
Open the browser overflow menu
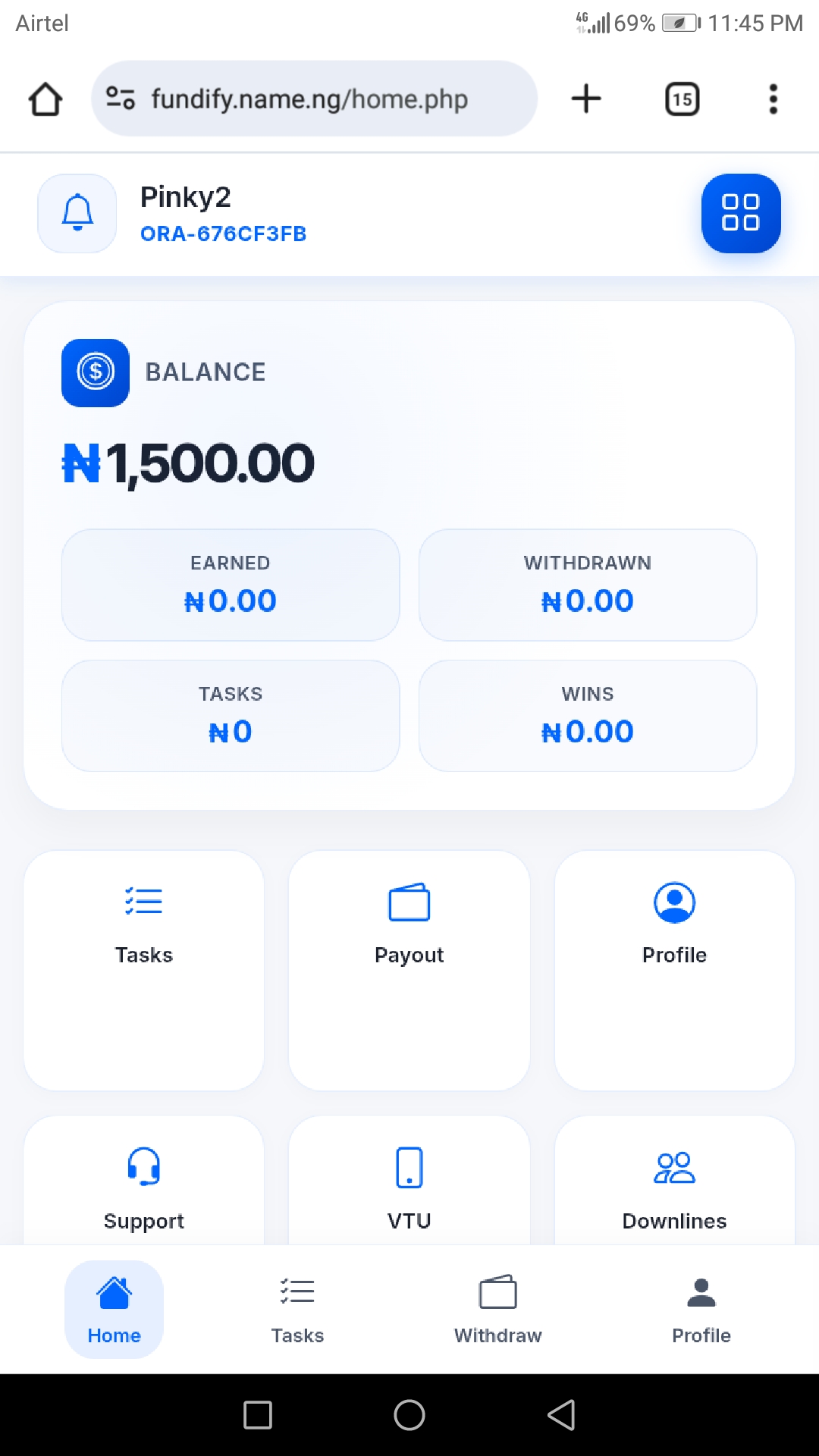click(773, 99)
